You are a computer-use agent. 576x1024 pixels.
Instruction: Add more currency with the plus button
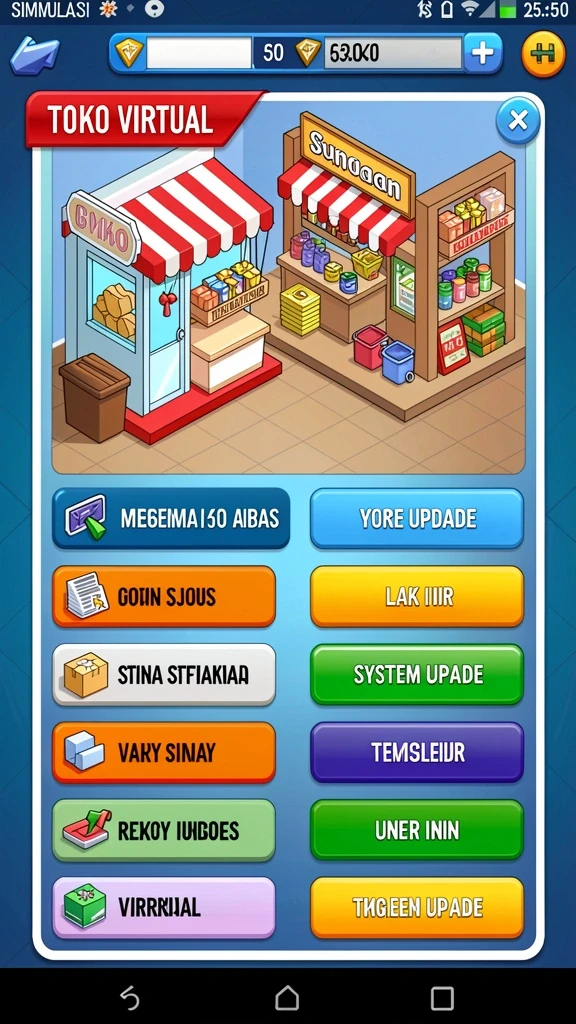483,53
